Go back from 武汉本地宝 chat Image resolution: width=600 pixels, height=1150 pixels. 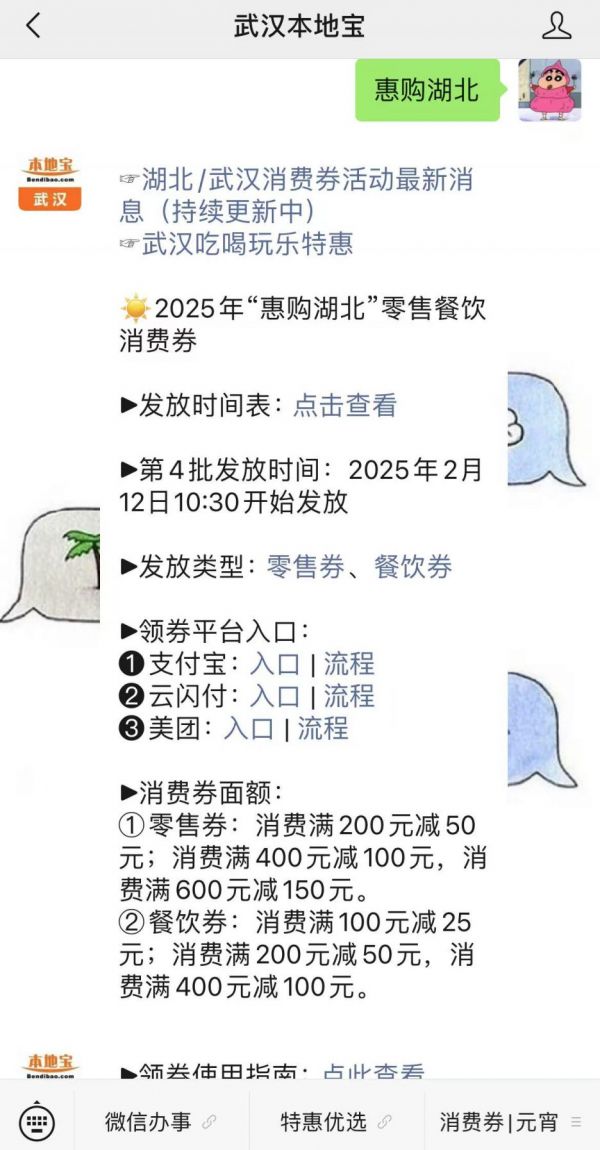point(33,26)
